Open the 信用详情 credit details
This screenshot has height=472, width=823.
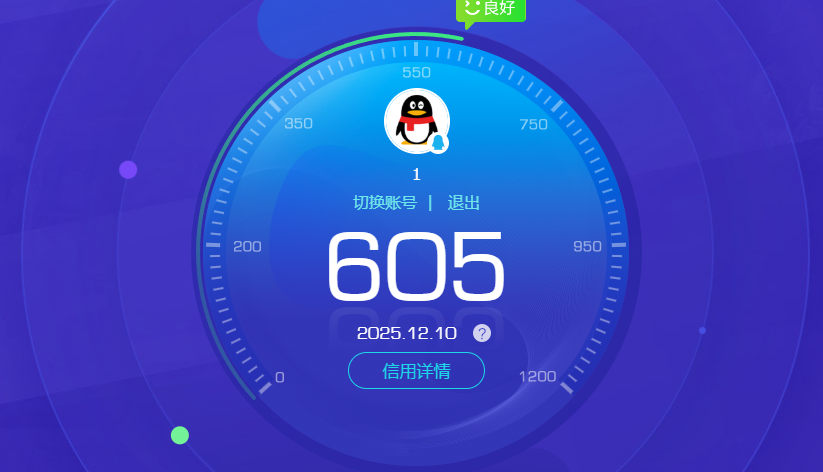416,371
